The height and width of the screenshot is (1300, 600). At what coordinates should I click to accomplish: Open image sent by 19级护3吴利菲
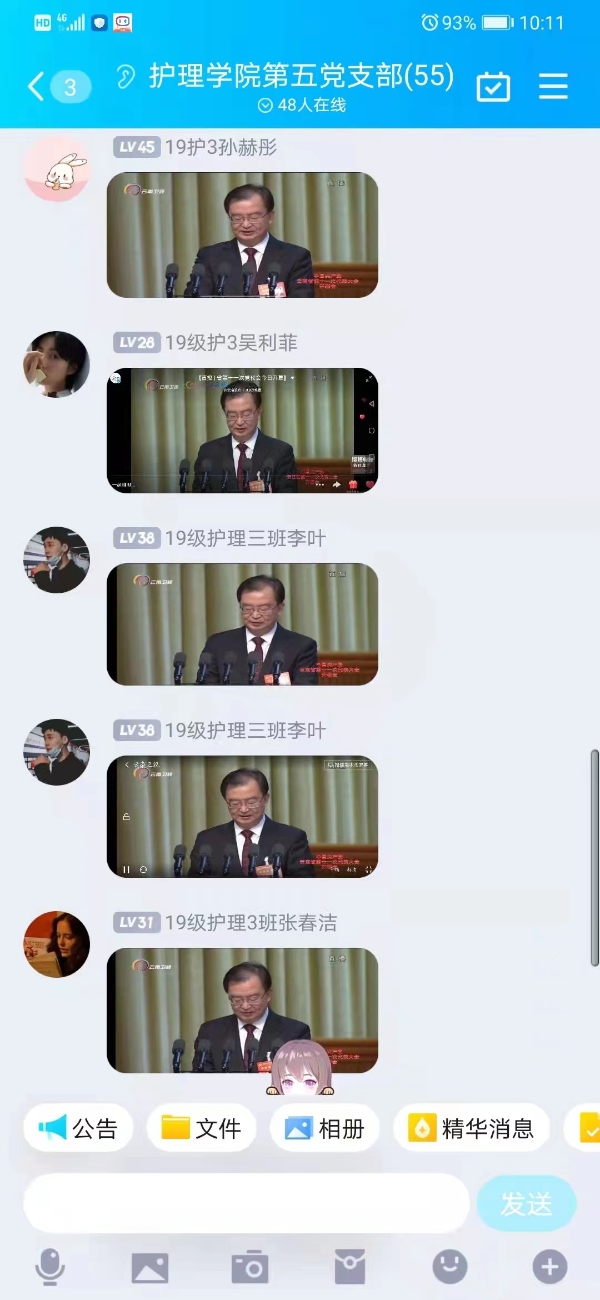[x=242, y=430]
